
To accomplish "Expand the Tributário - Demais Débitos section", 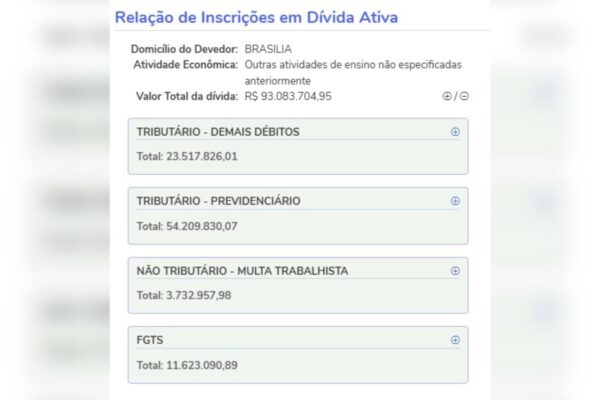I will (x=455, y=131).
